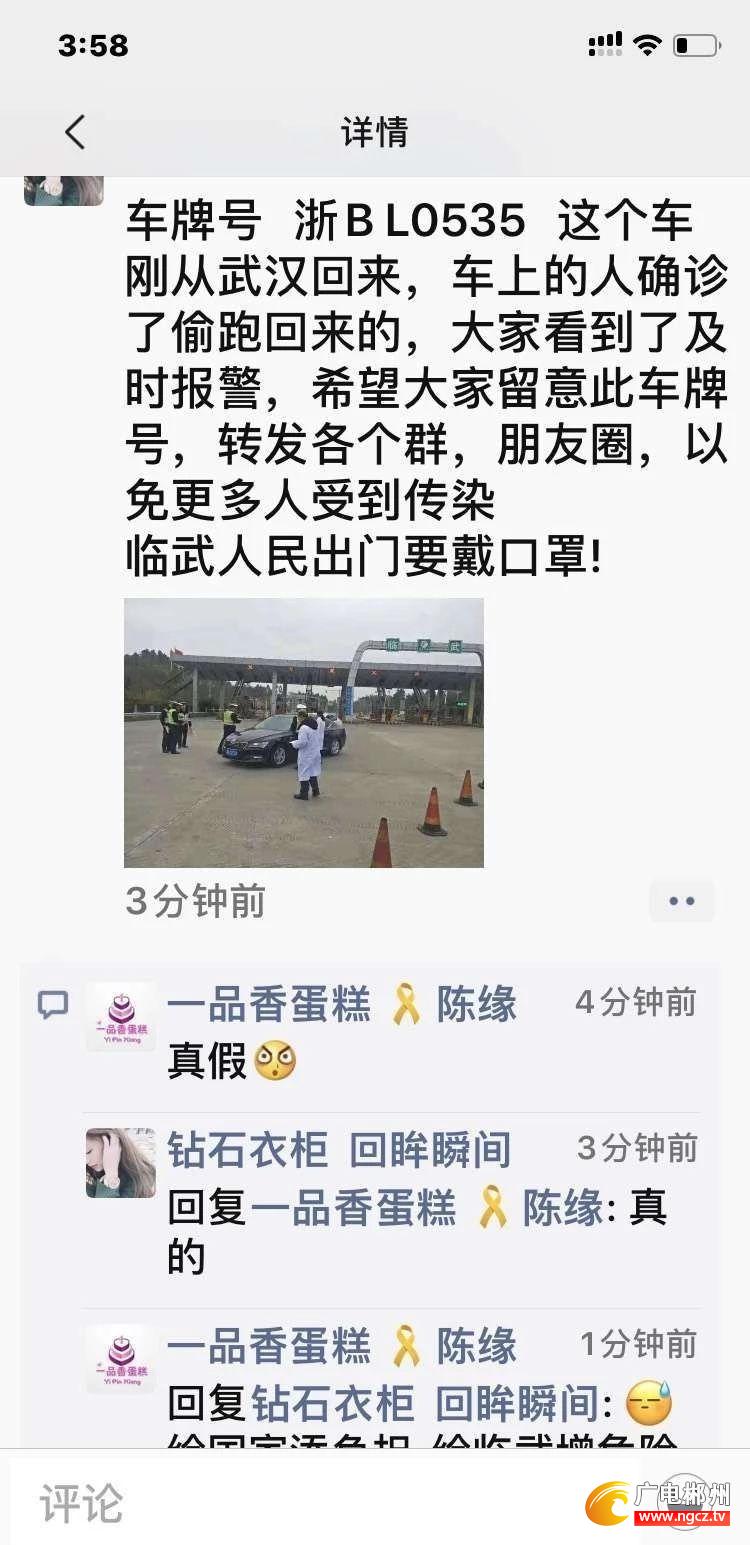Tap 钻石衣柜 avatar beside the 真的 reply
The height and width of the screenshot is (1545, 750).
121,1163
